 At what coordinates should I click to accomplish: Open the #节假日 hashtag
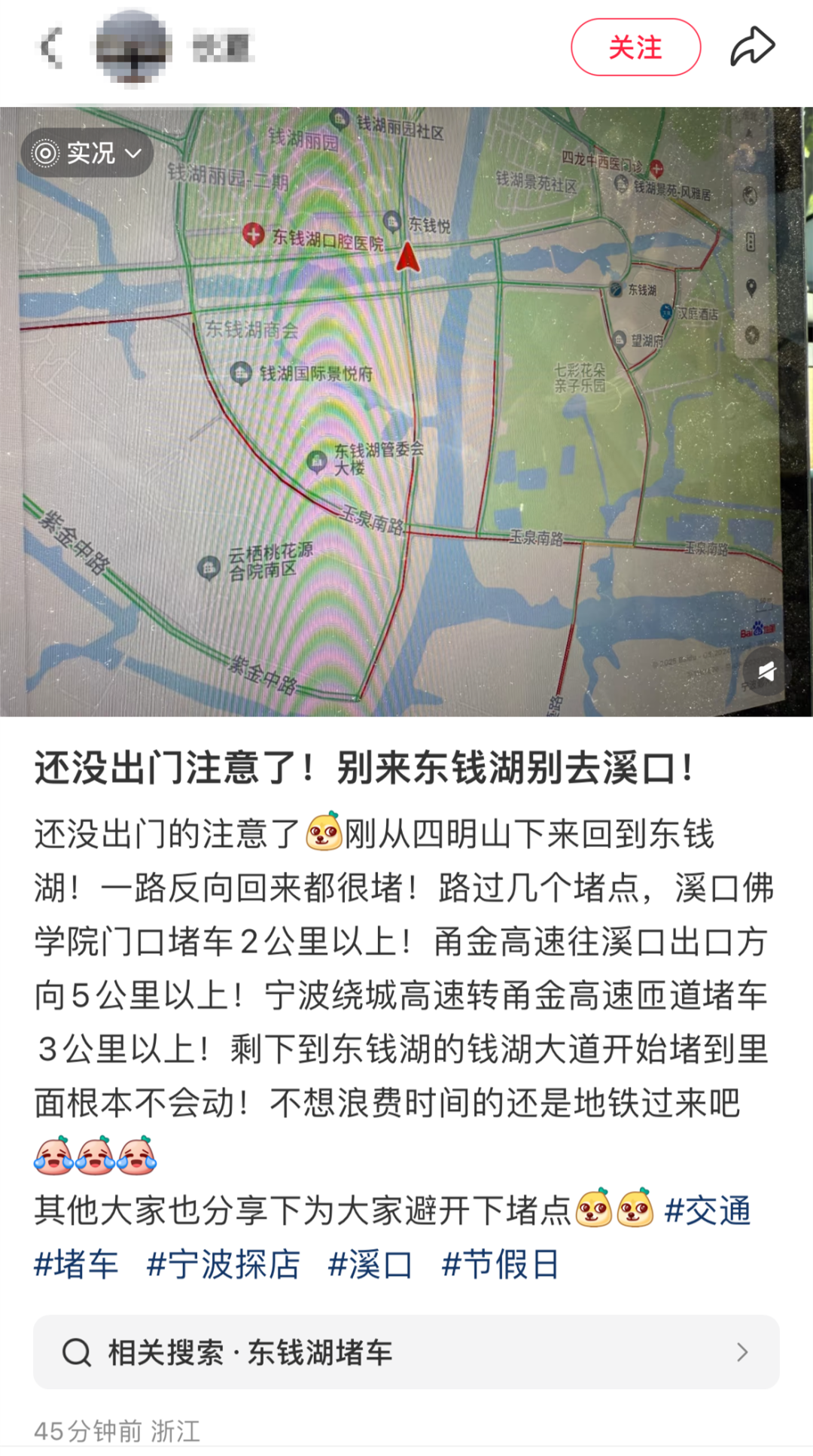[501, 1265]
